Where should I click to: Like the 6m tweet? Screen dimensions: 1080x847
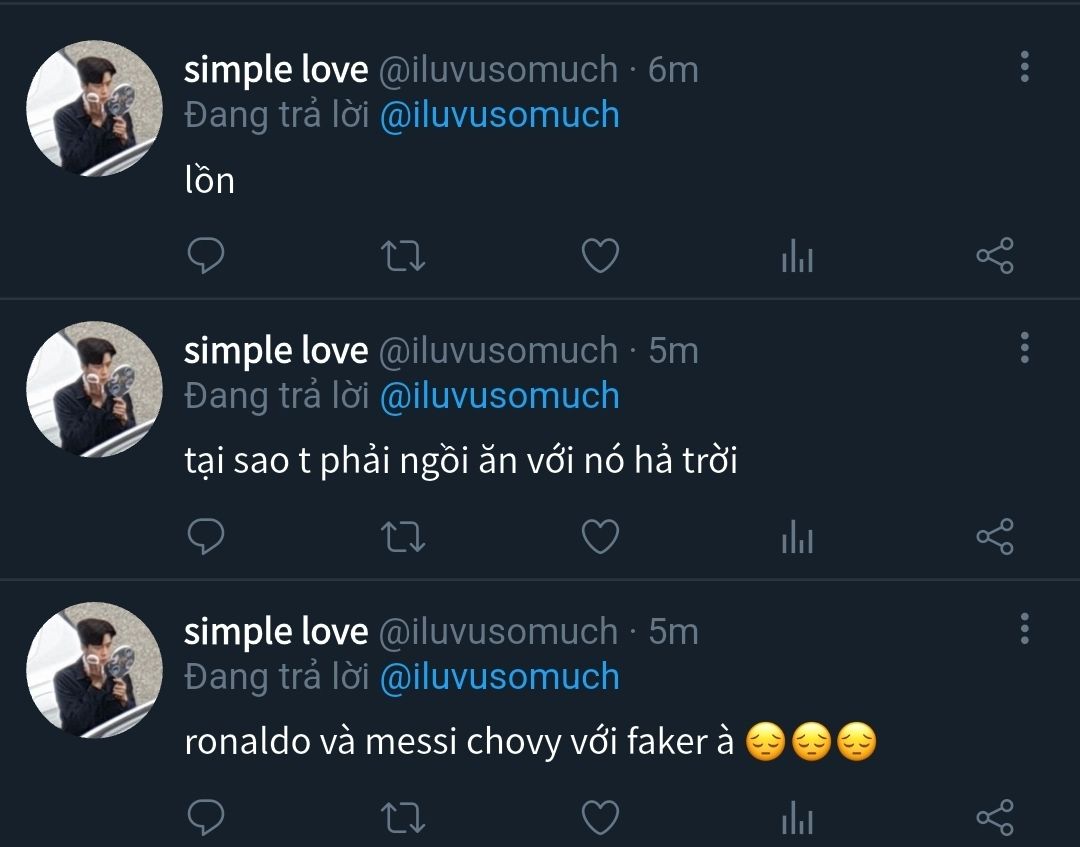[x=600, y=257]
